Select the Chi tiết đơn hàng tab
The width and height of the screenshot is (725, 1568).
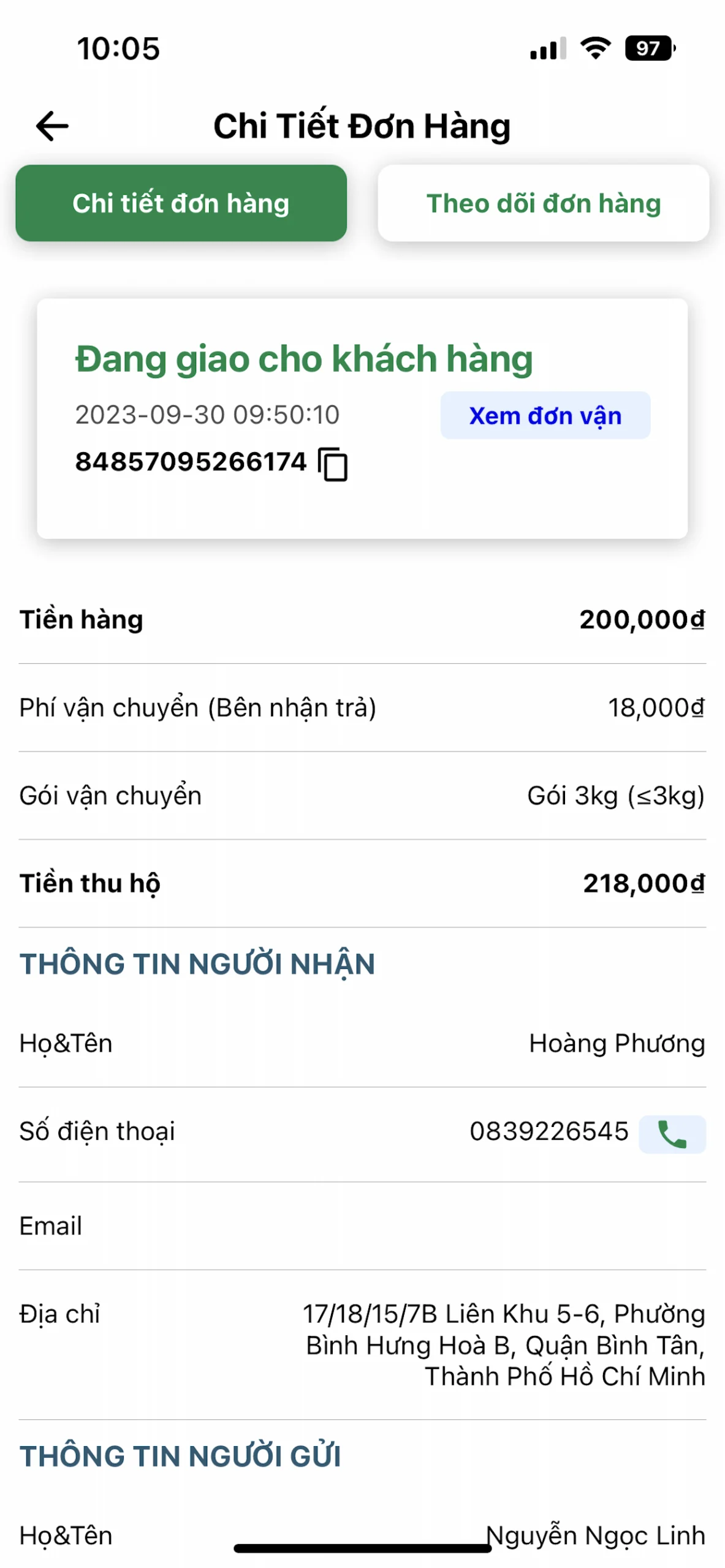[181, 203]
